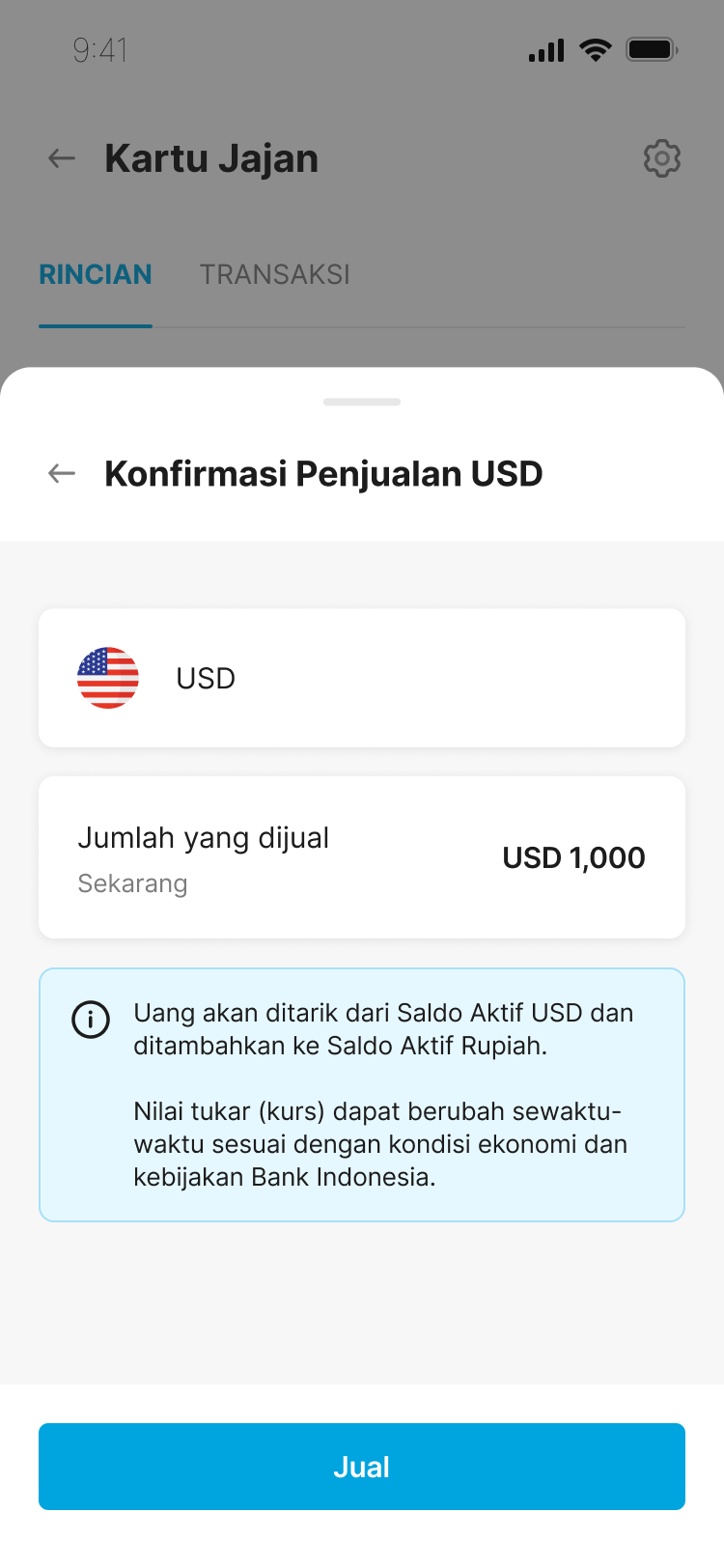Go back from the Kartu Jajan page
724x1568 pixels.
62,158
